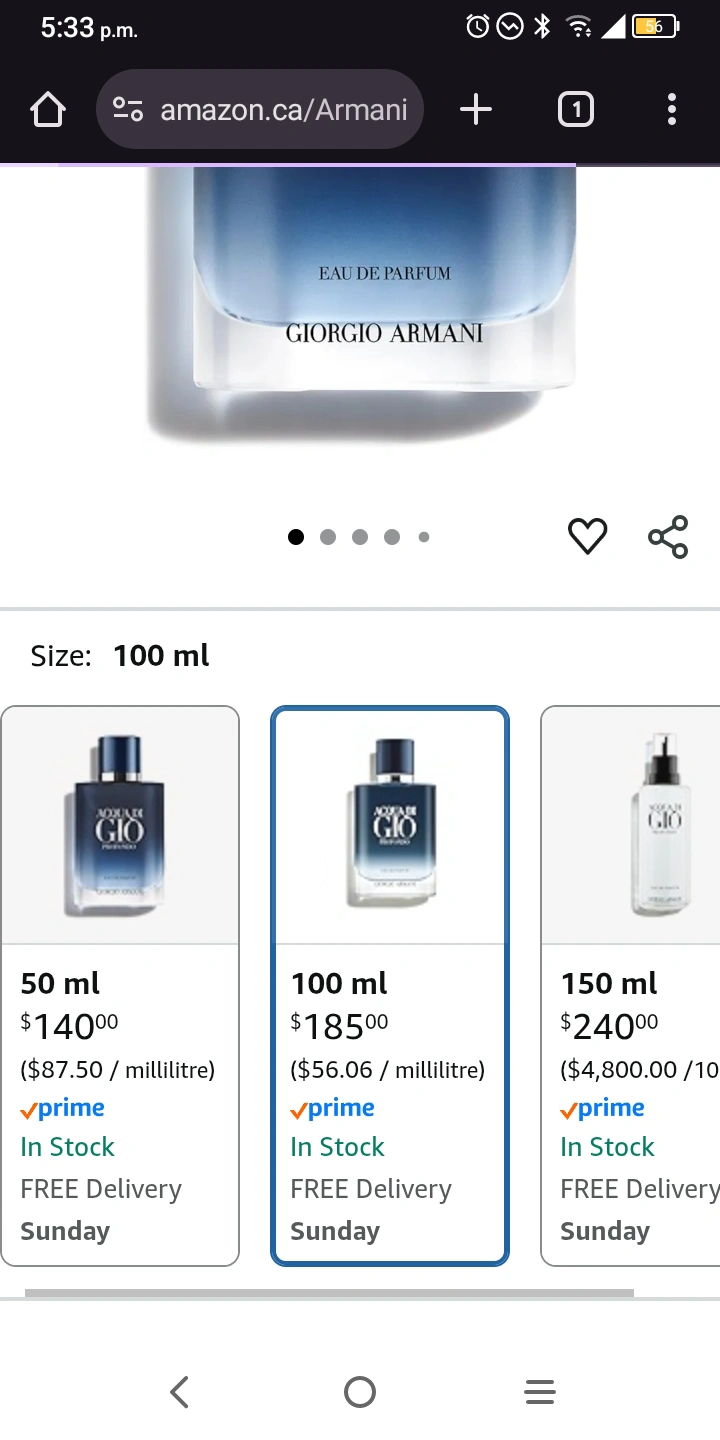
Task: Open the Chrome overflow menu
Action: [671, 109]
